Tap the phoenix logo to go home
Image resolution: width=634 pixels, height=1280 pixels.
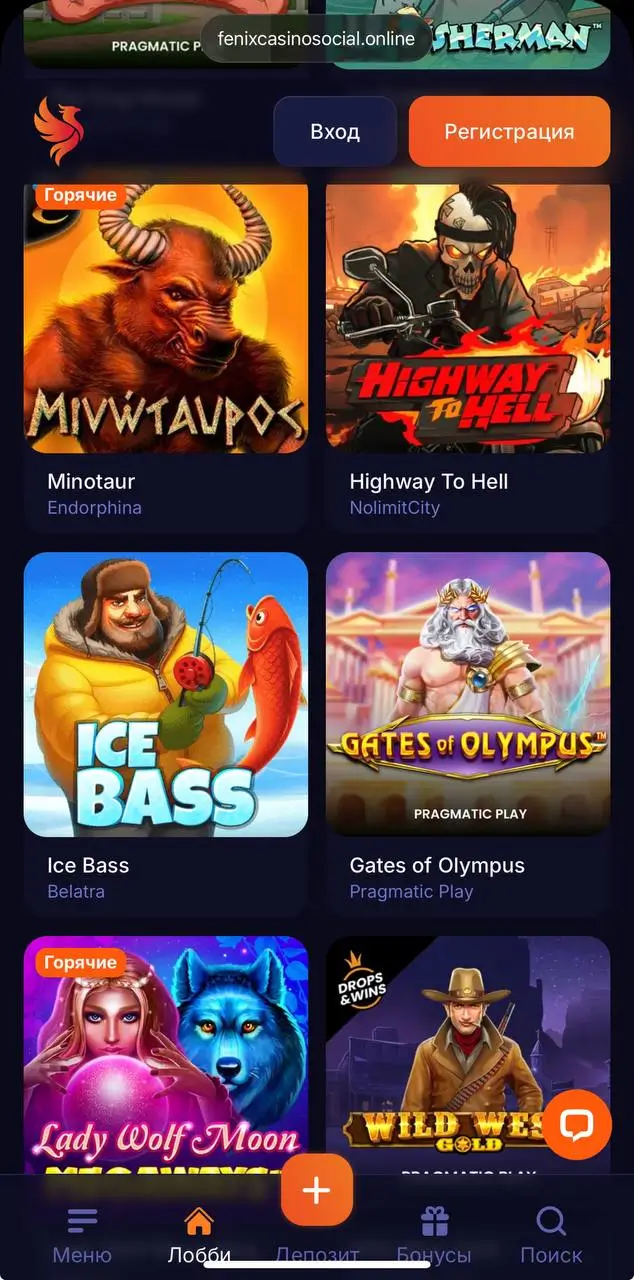click(59, 131)
